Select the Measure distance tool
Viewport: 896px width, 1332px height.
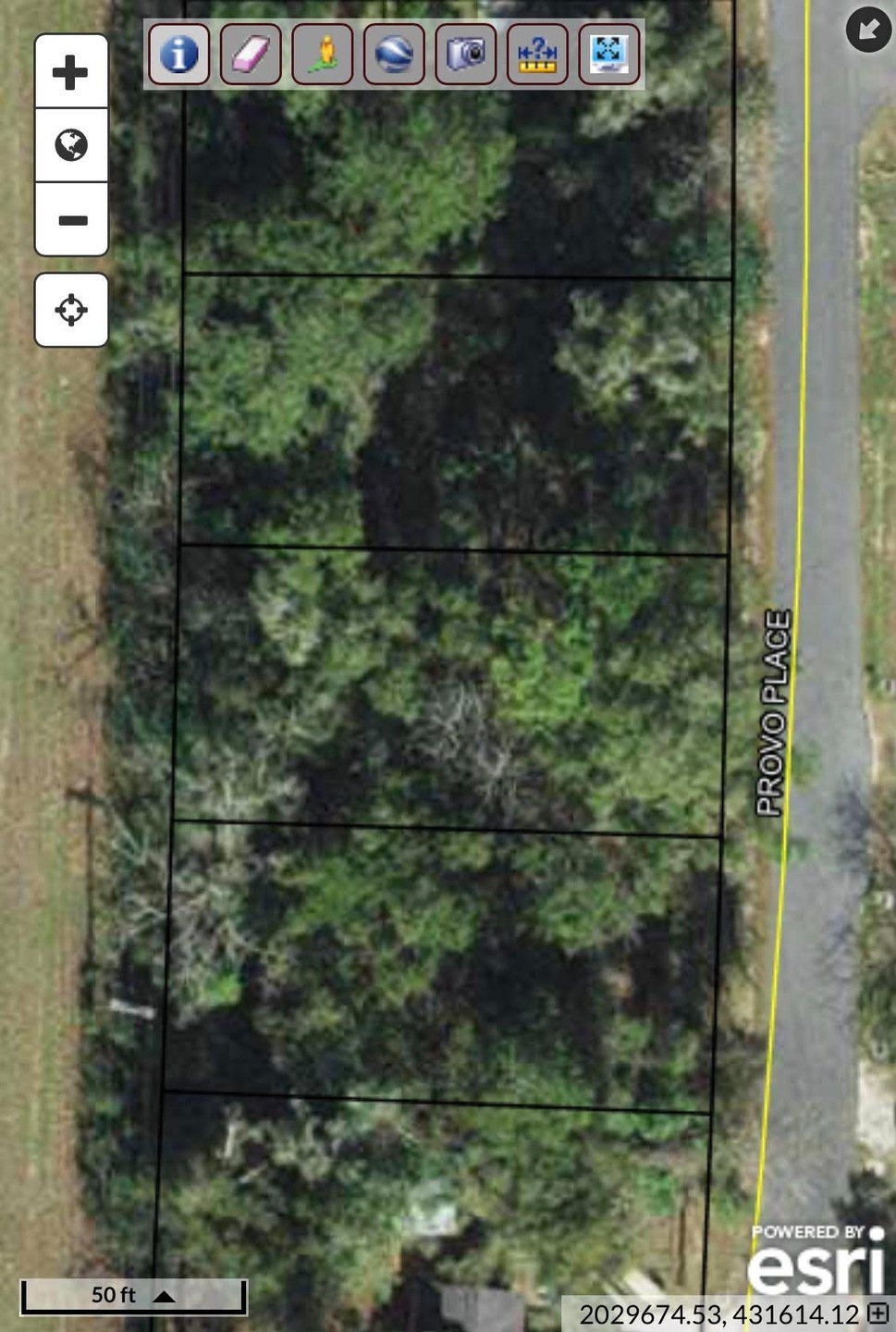(x=537, y=54)
